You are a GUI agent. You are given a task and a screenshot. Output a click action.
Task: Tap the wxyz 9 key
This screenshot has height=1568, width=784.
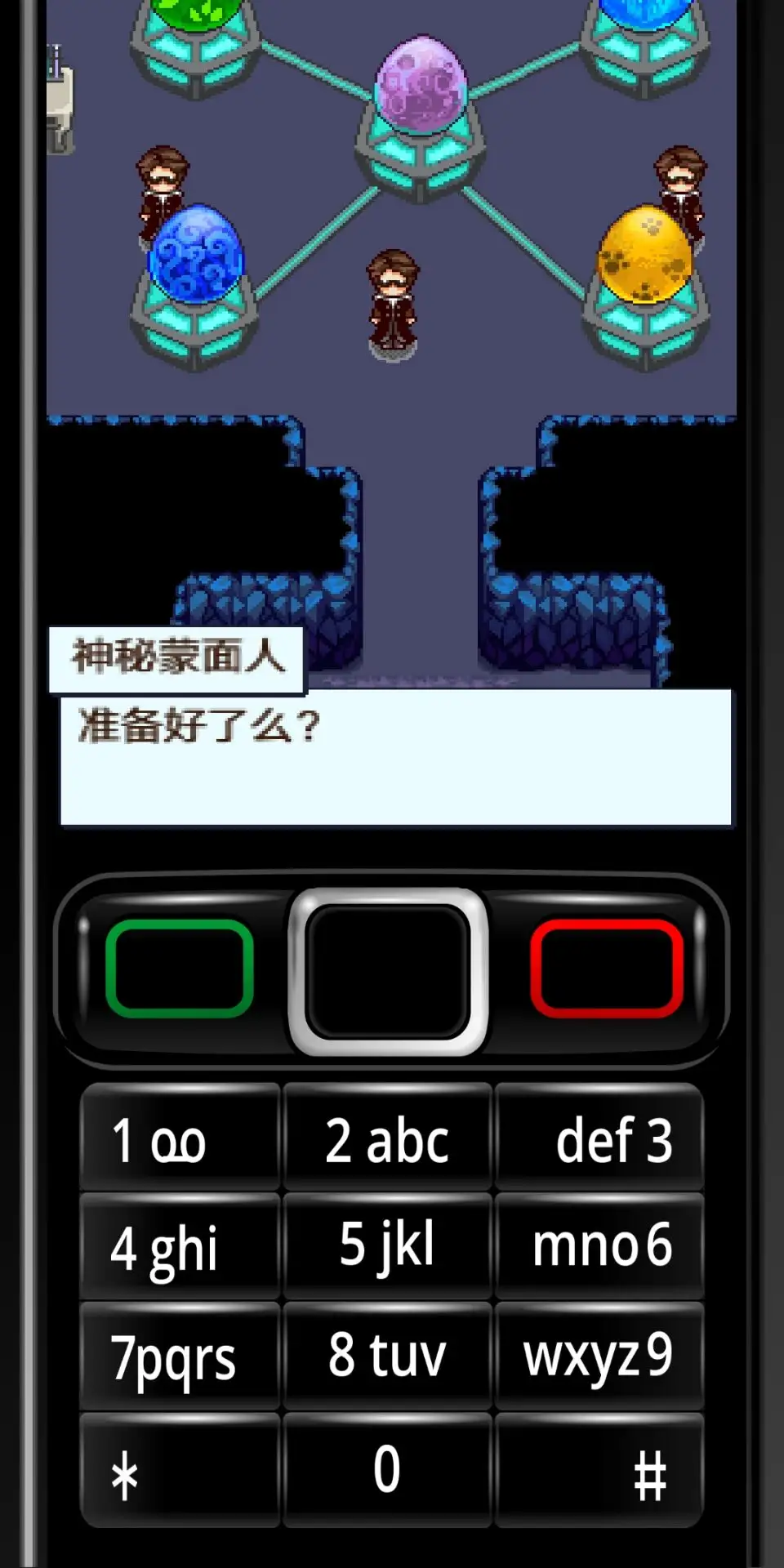[599, 1356]
